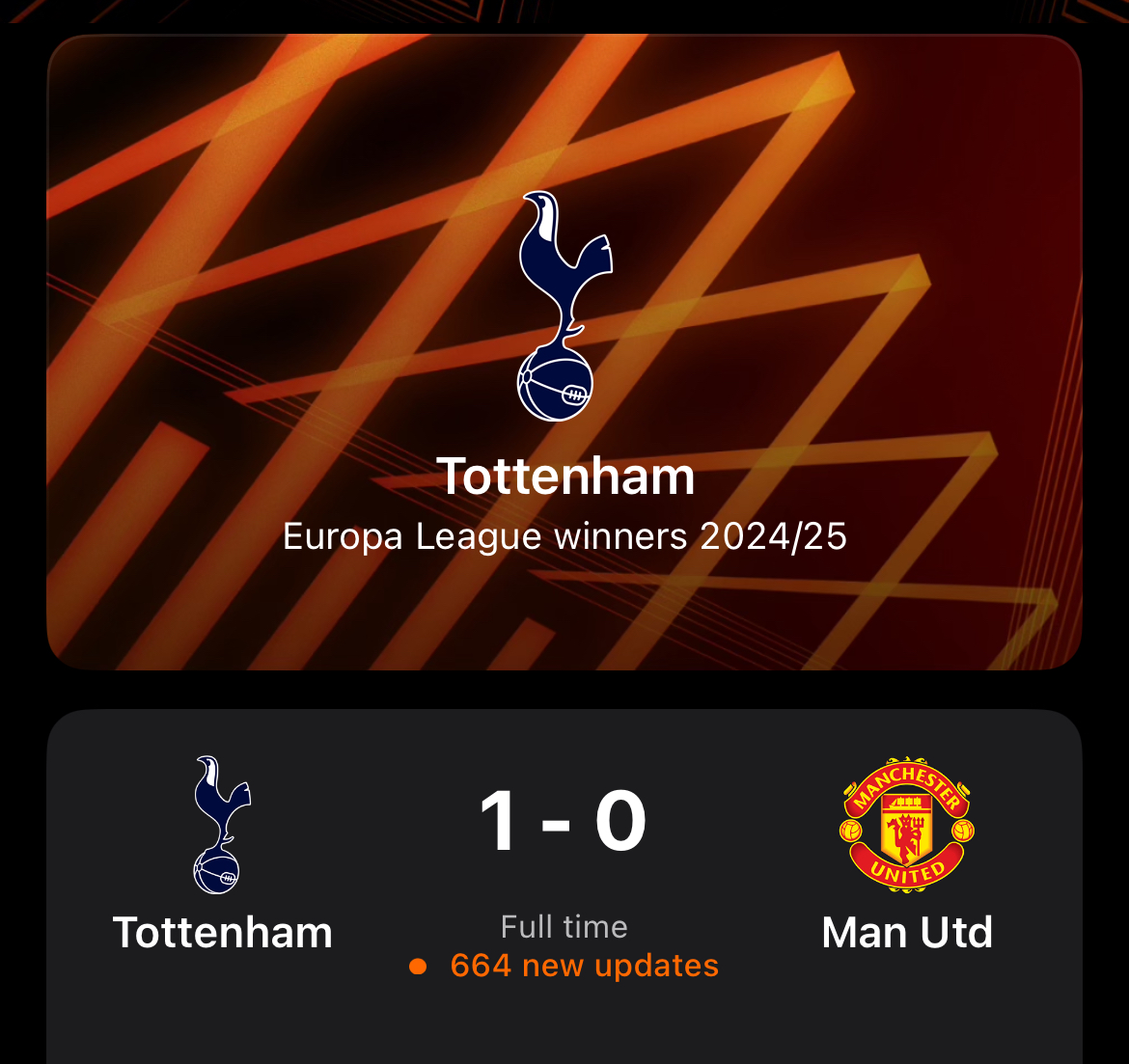Open the Tottenham Europa League winners card
The width and height of the screenshot is (1129, 1064).
pos(564,353)
